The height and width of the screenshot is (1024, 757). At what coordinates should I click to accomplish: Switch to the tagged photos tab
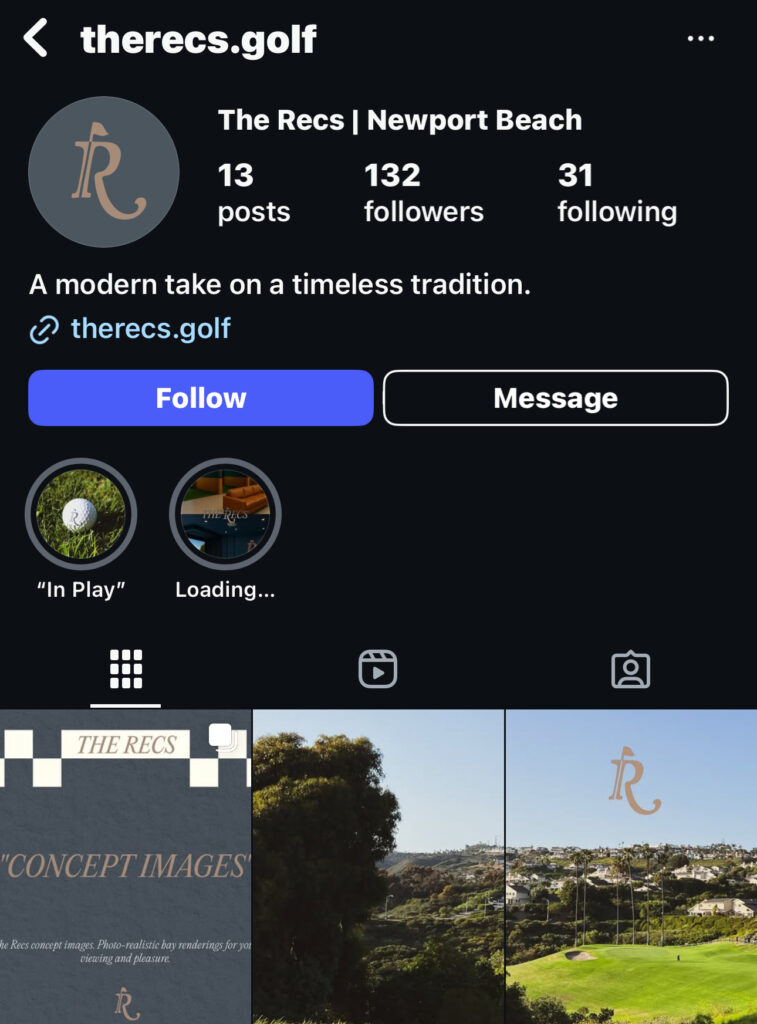[x=630, y=669]
